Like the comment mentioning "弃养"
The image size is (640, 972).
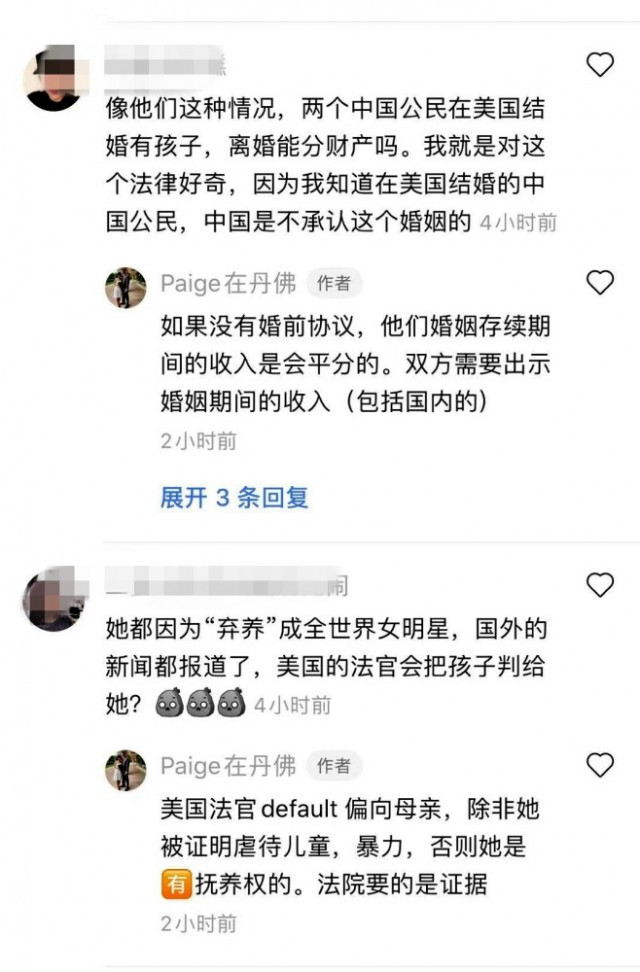coord(599,584)
